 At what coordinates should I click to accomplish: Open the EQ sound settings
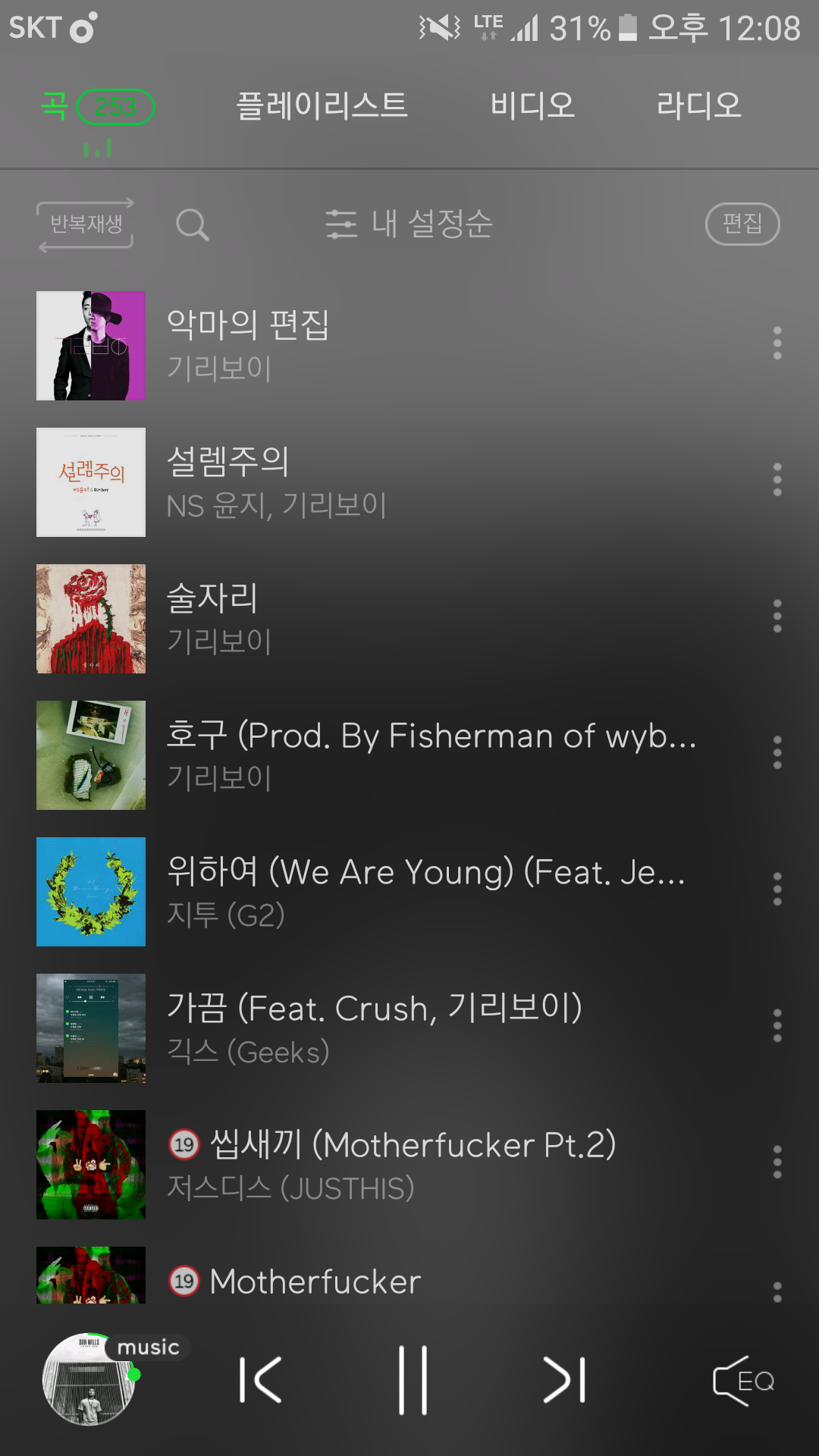[744, 1380]
